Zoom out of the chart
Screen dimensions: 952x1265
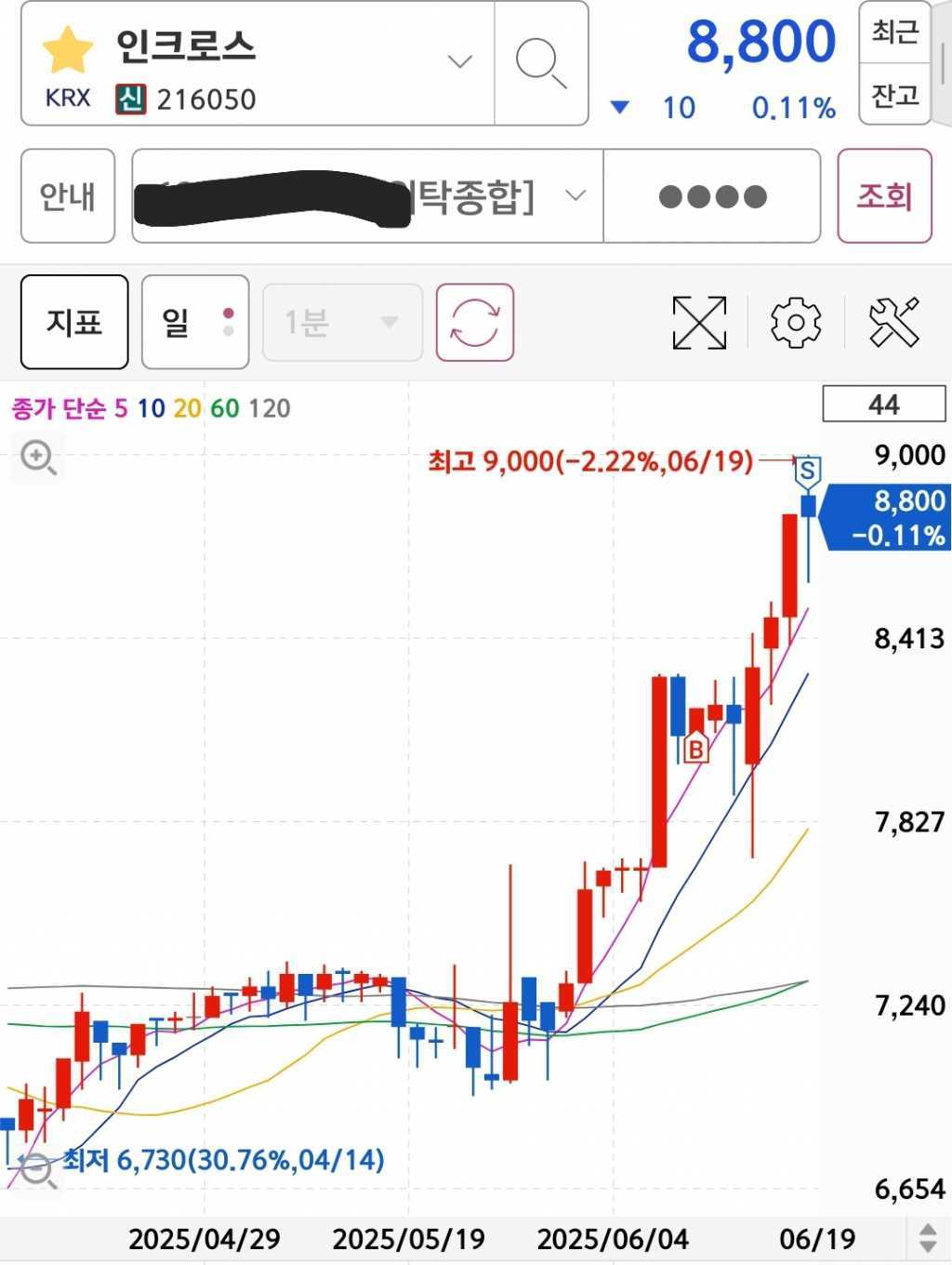click(36, 1169)
